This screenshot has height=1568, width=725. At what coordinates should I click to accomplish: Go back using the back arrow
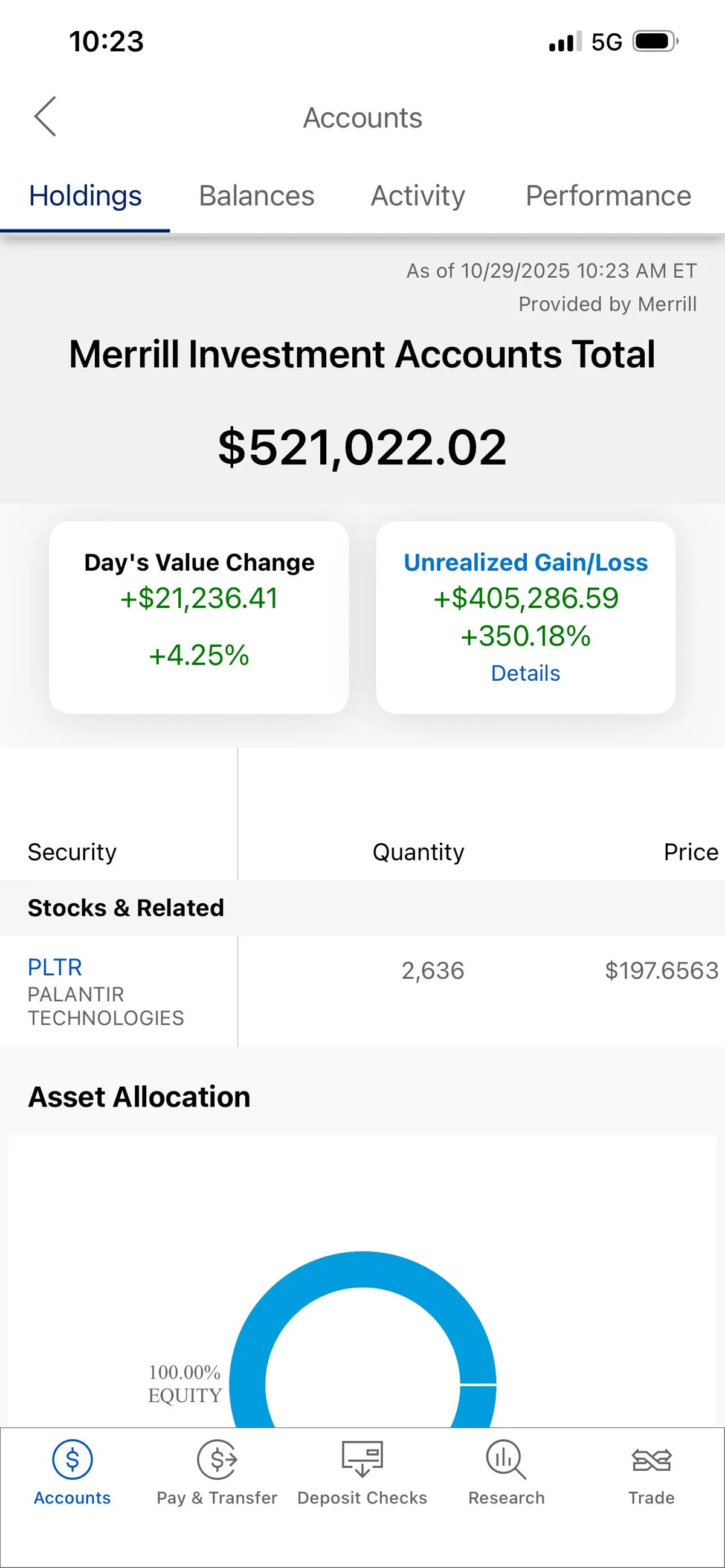click(x=44, y=116)
